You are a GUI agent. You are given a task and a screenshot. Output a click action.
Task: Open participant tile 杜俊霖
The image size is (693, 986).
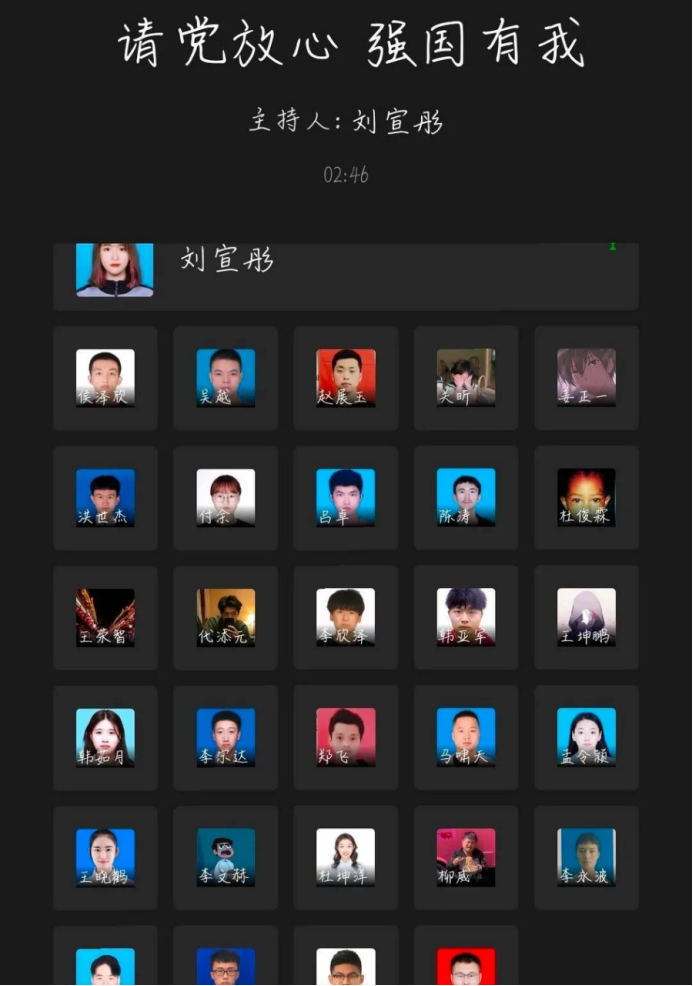tap(586, 498)
